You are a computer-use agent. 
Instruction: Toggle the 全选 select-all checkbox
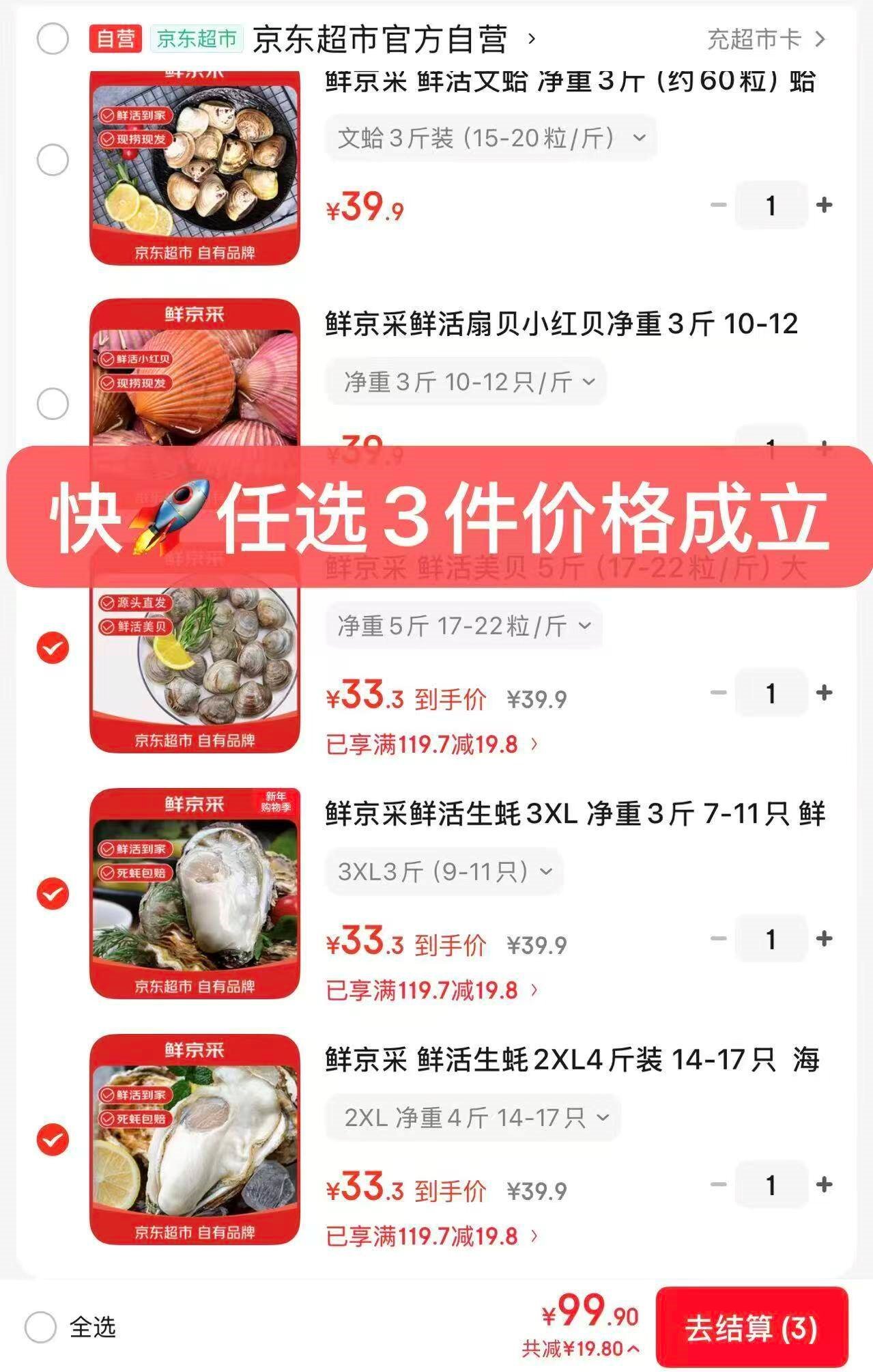coord(41,1328)
